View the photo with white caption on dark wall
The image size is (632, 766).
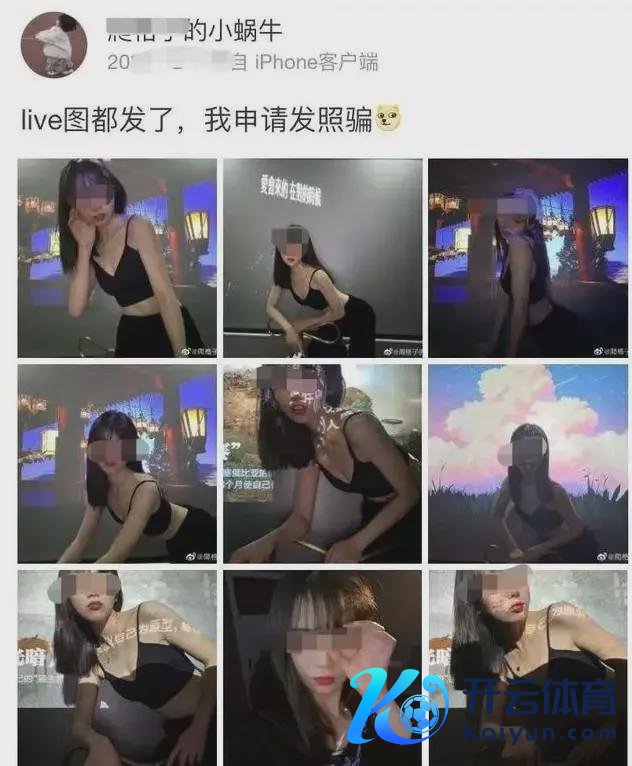[321, 258]
